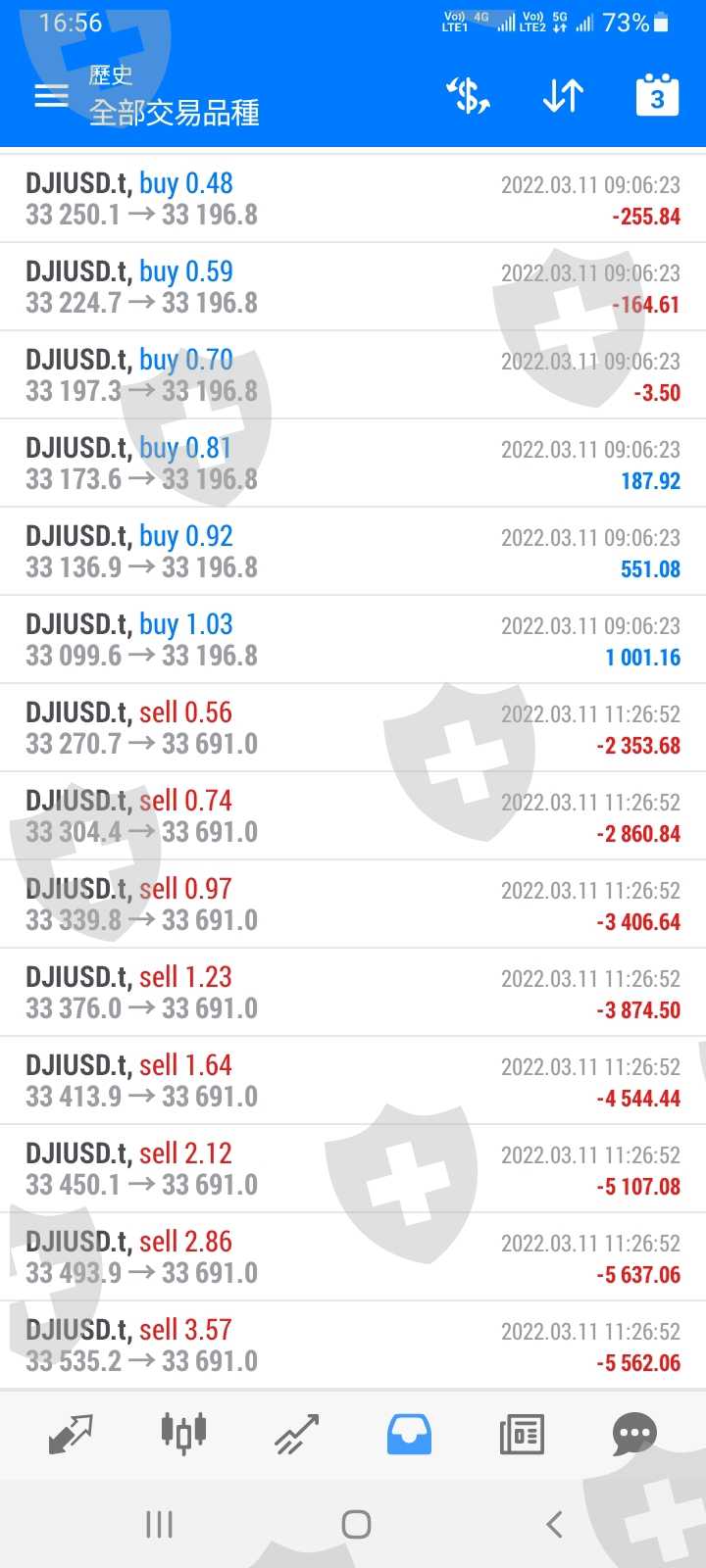Select the History inbox tab
The height and width of the screenshot is (1568, 706).
click(409, 1435)
